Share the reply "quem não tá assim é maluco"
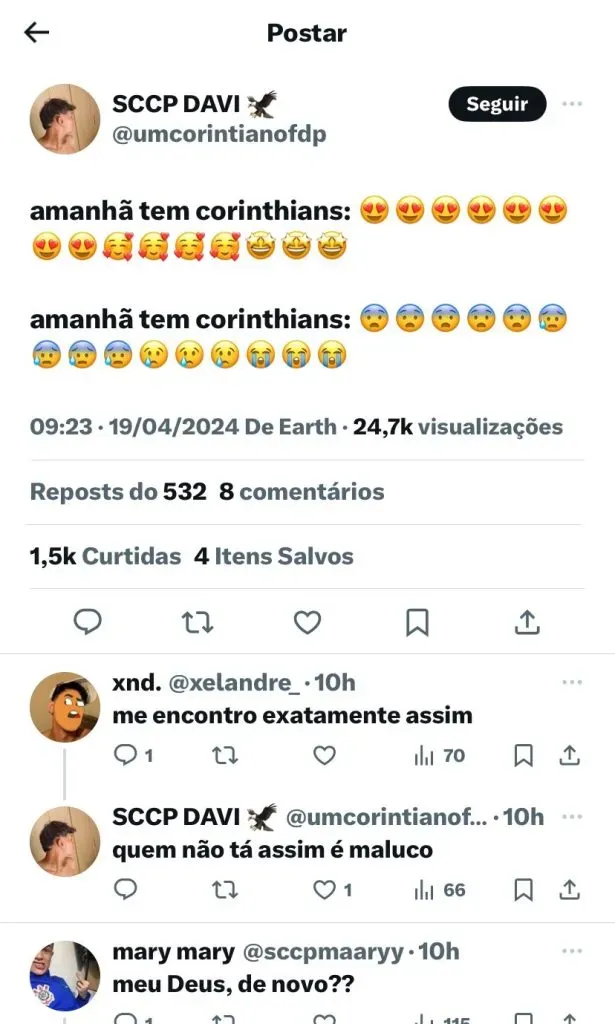The width and height of the screenshot is (615, 1024). tap(570, 889)
